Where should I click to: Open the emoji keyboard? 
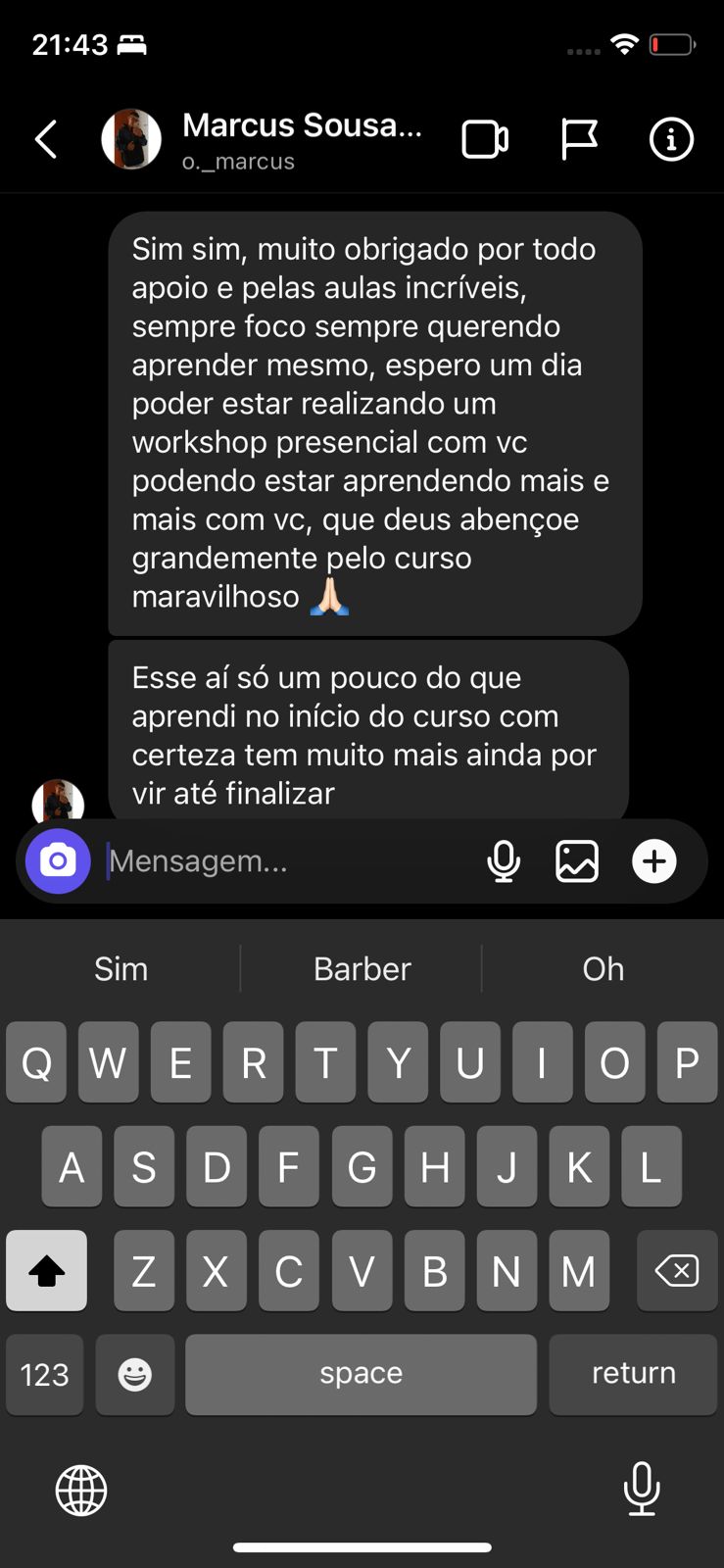(x=135, y=1374)
